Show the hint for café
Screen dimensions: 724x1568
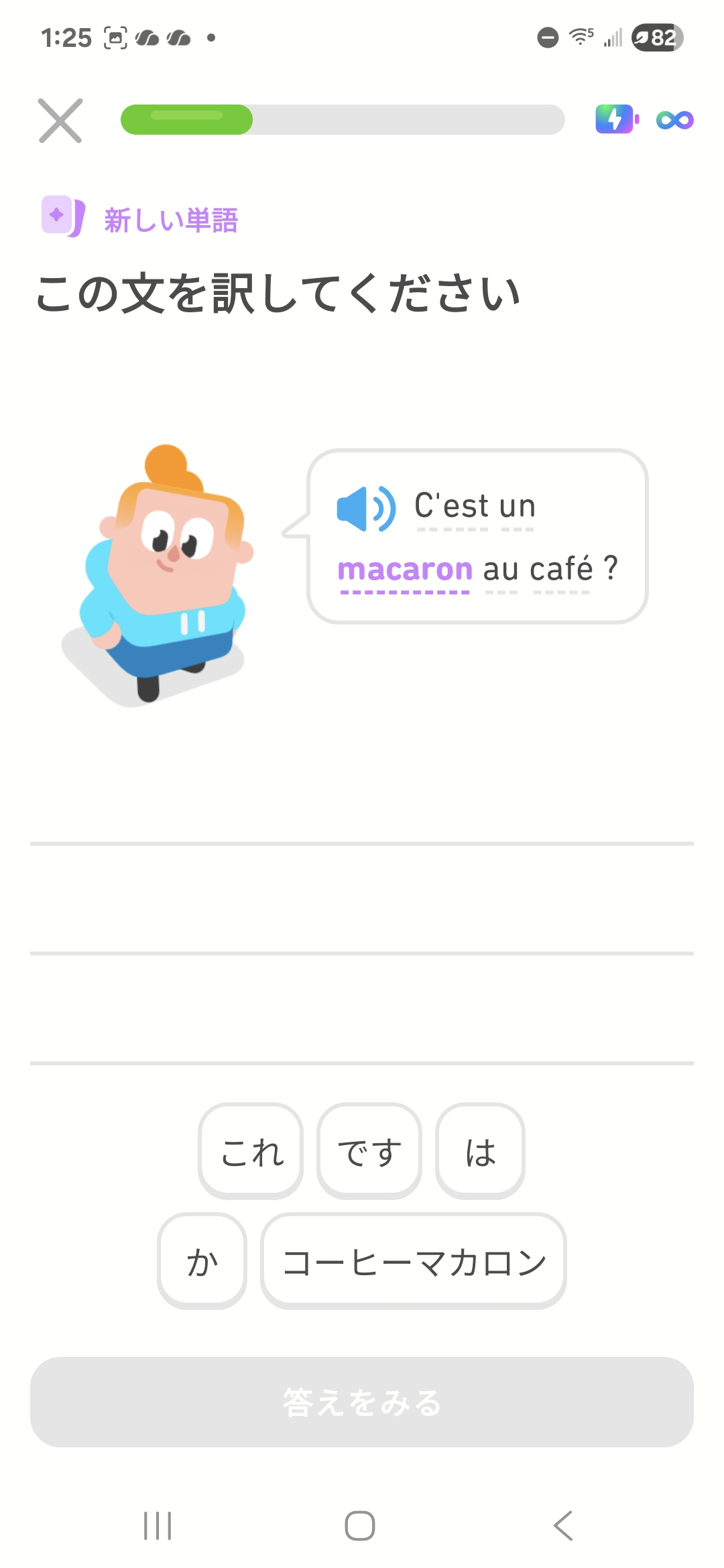pos(561,570)
